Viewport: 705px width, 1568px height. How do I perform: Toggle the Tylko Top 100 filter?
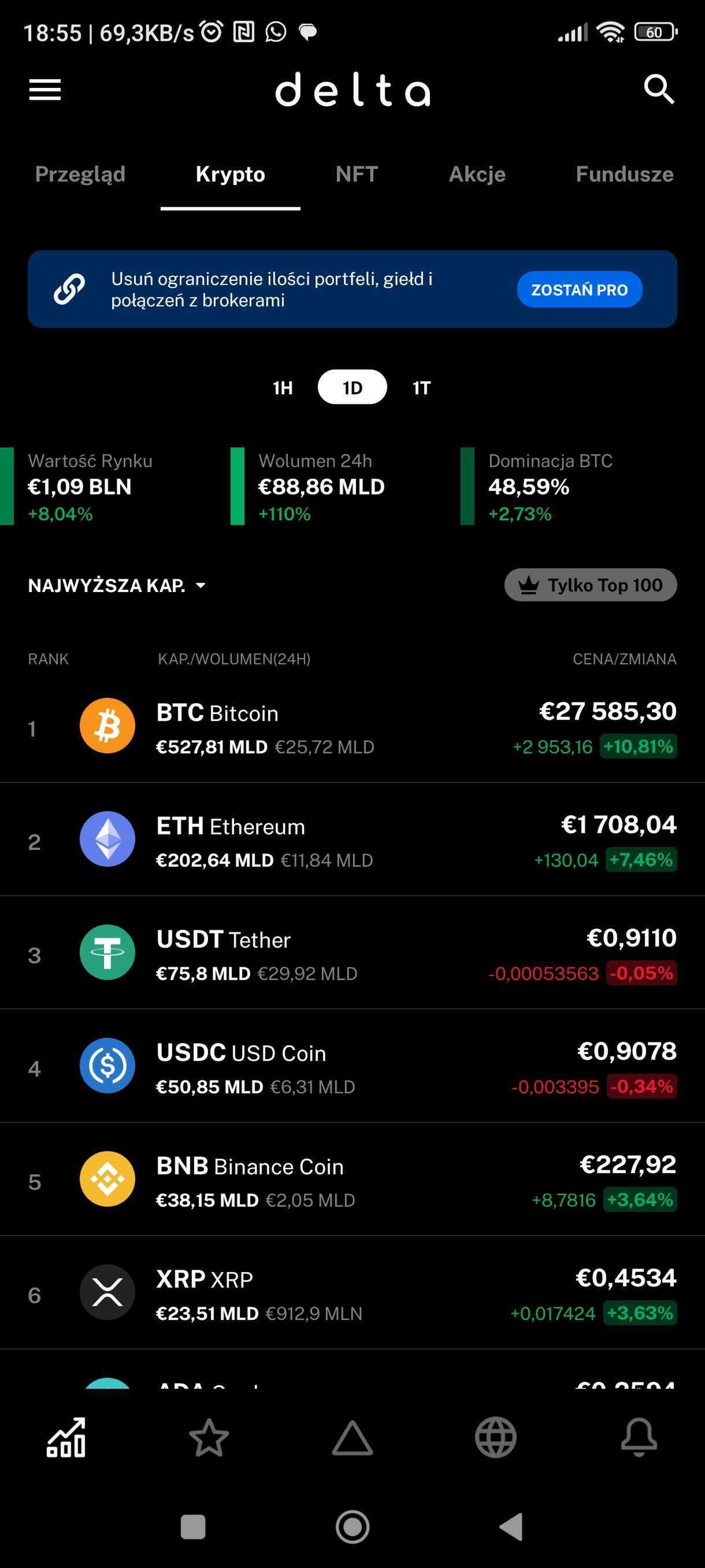[x=589, y=585]
